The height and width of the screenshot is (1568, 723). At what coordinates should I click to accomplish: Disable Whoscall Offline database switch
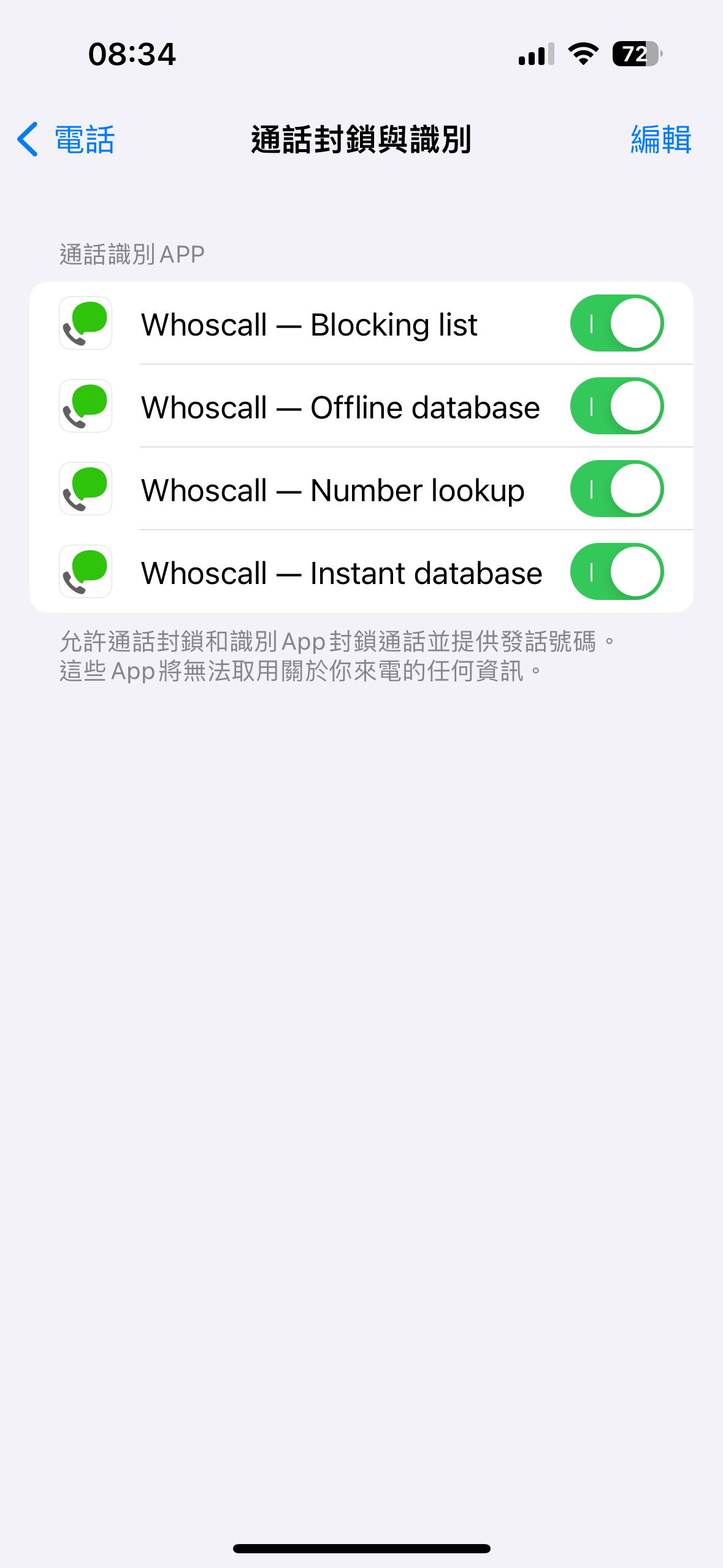(617, 406)
